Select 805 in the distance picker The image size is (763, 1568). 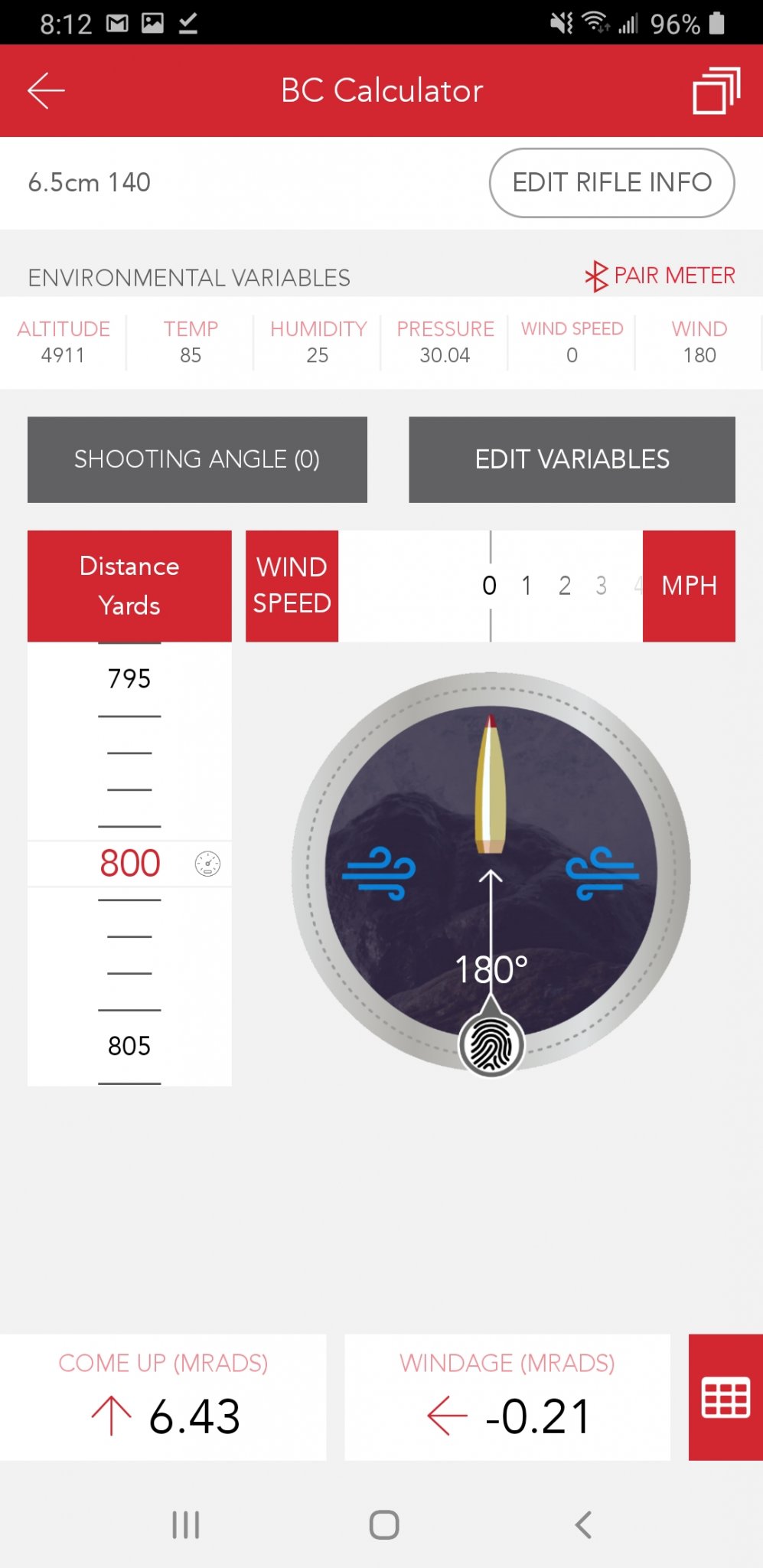click(x=129, y=1046)
